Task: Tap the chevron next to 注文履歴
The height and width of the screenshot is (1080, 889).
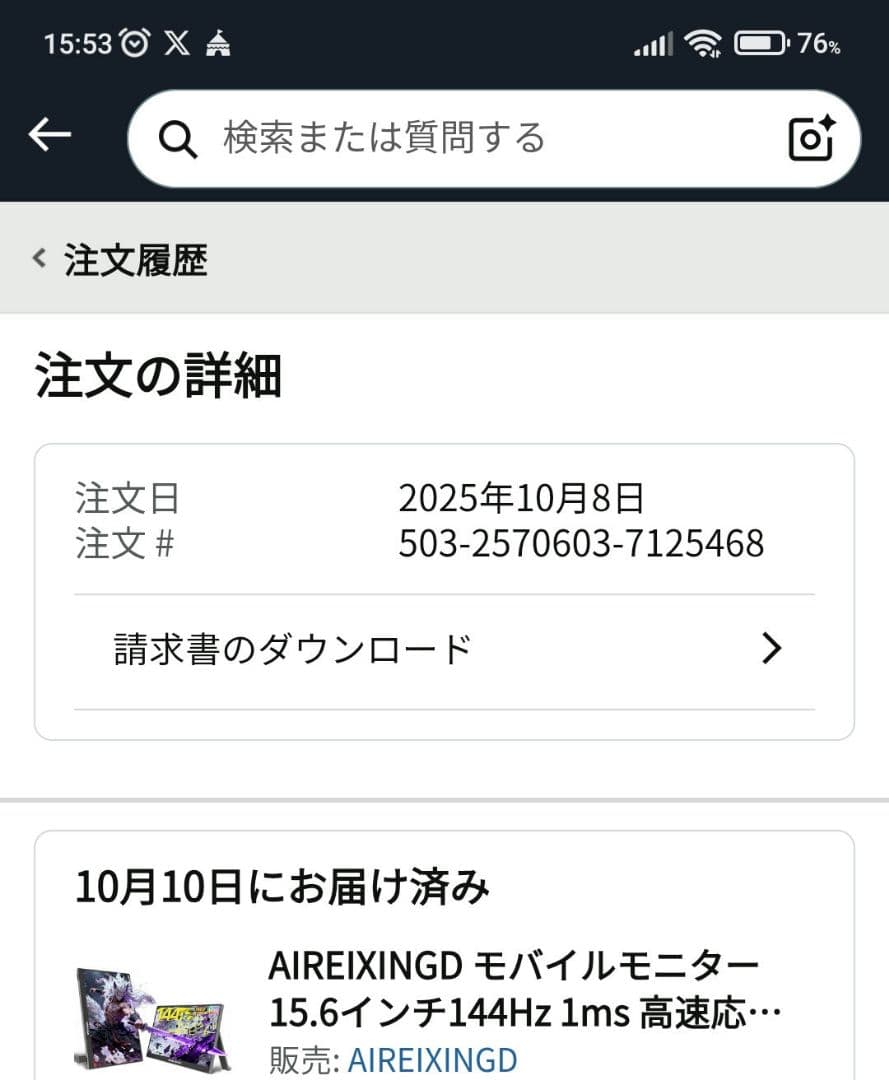Action: [37, 257]
